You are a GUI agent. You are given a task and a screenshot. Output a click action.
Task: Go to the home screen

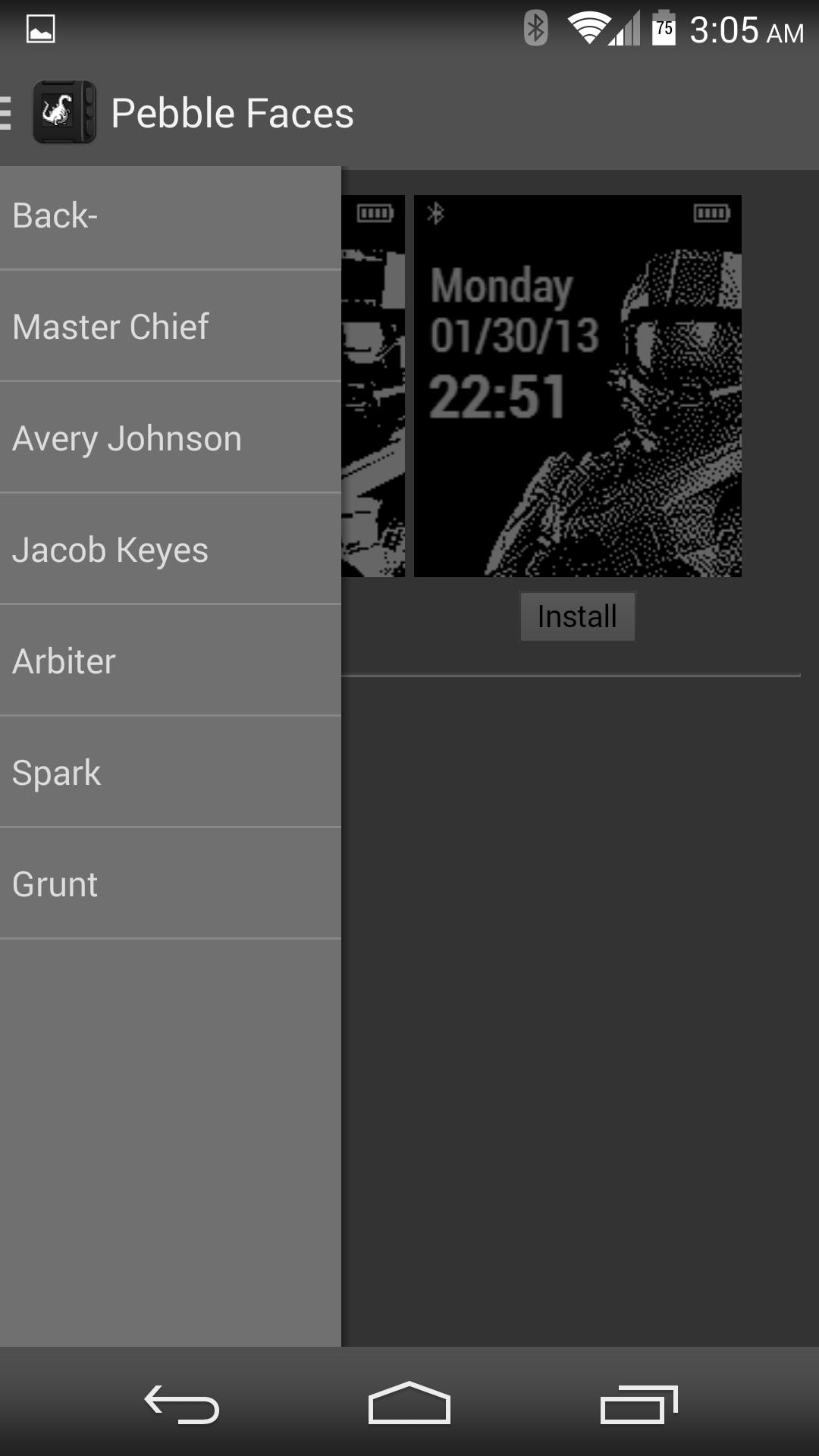click(409, 1404)
